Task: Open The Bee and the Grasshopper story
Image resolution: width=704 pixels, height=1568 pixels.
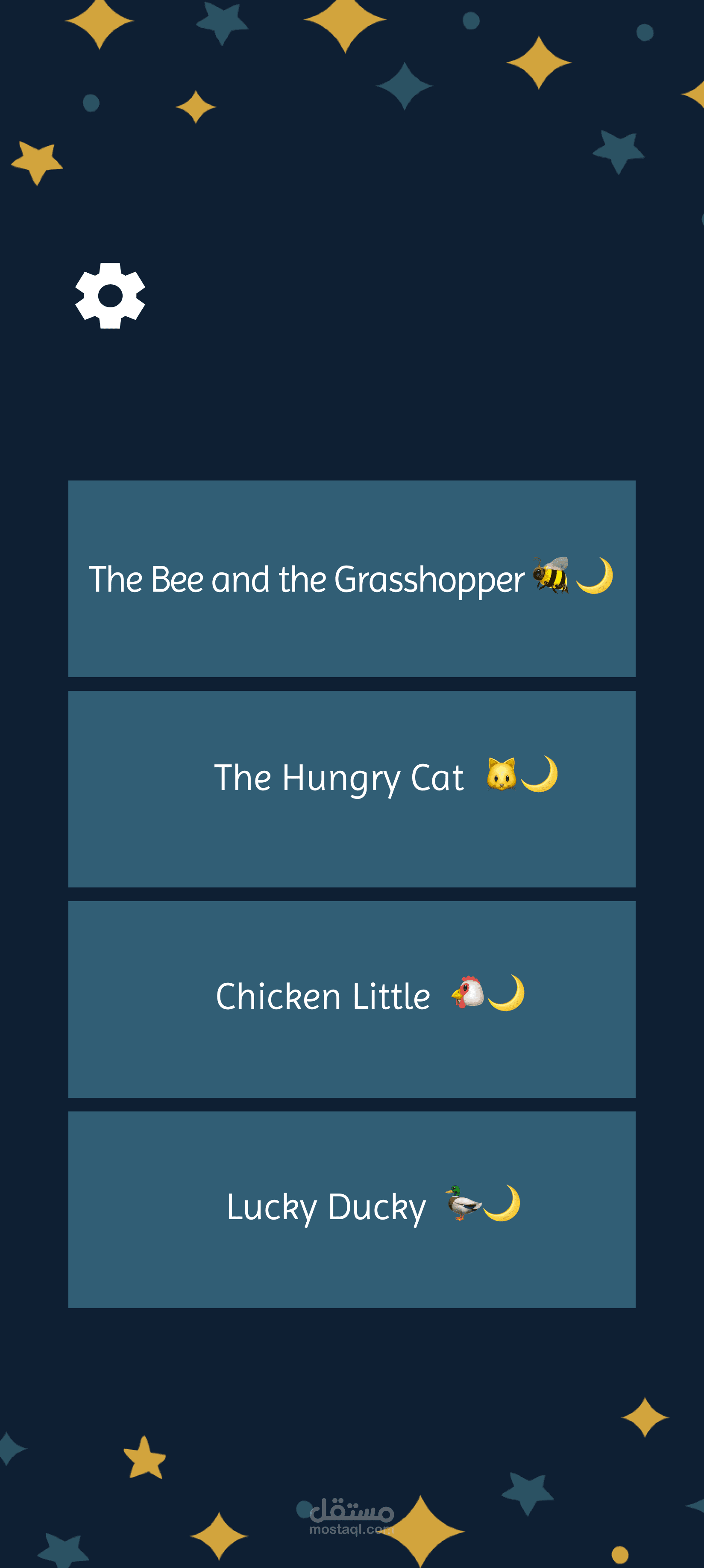Action: (352, 578)
